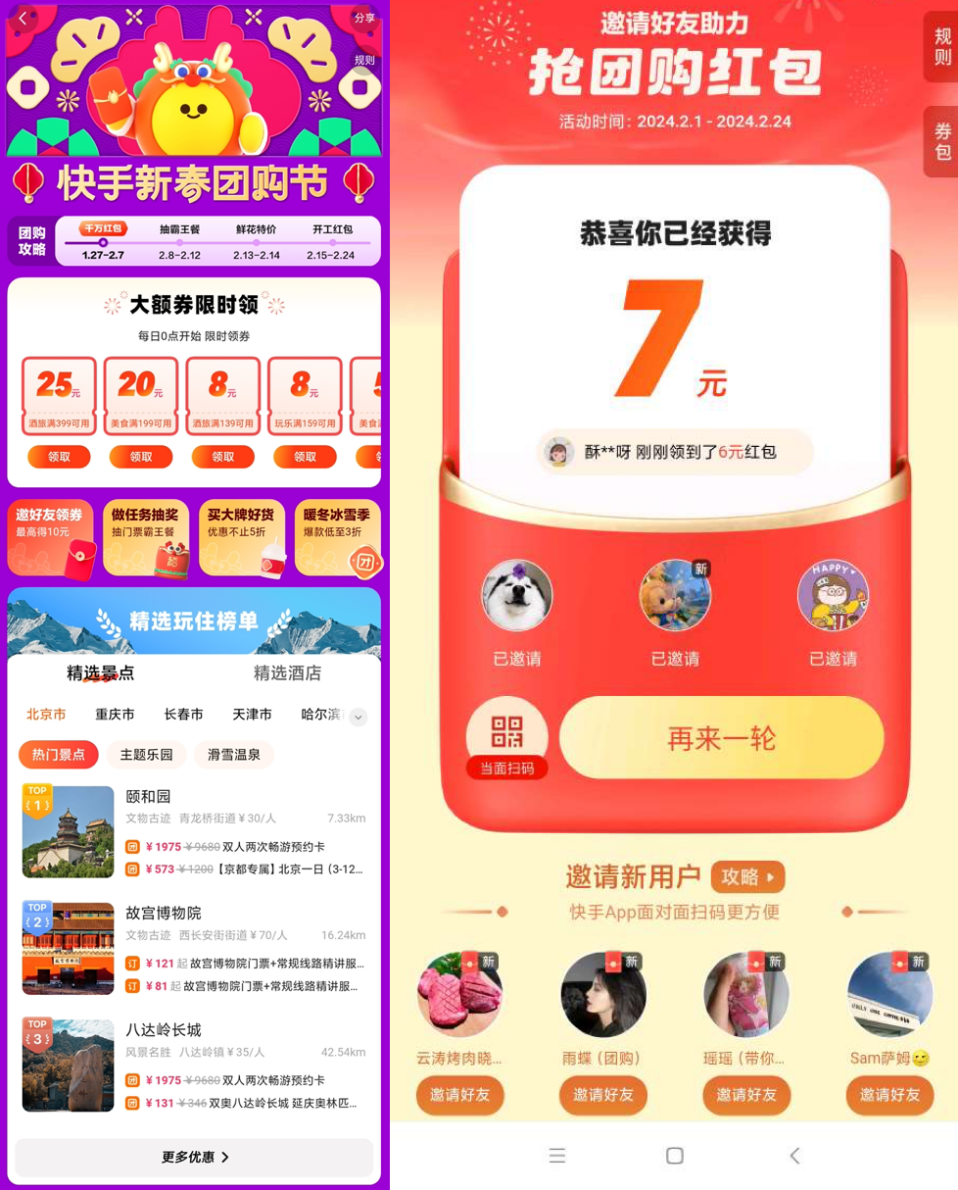This screenshot has height=1190, width=958.
Task: Open the 券包 coupon wallet
Action: coord(942,141)
